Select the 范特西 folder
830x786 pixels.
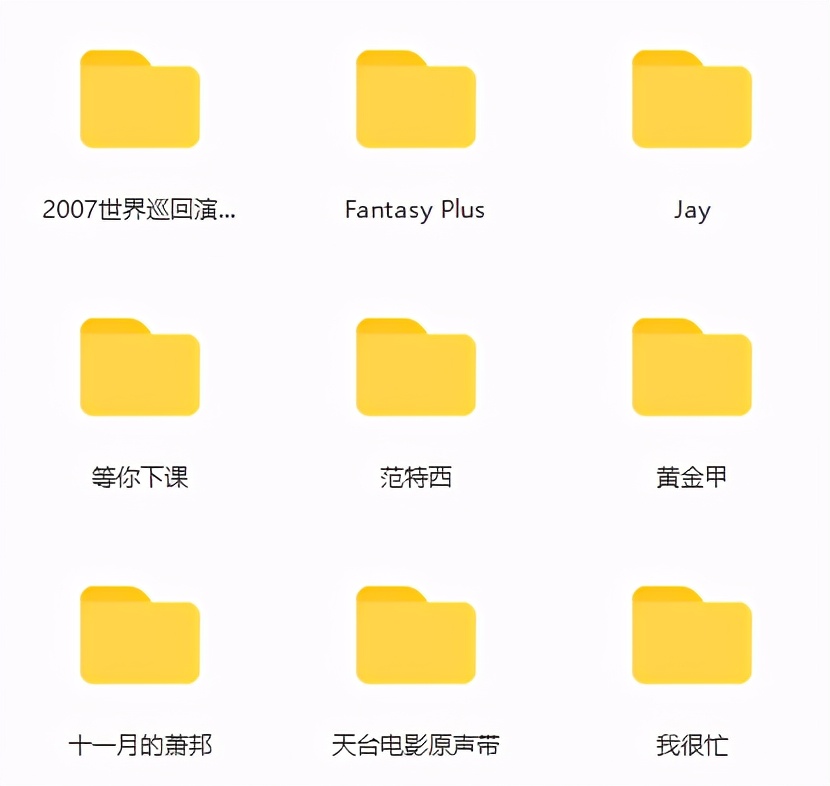[x=415, y=368]
